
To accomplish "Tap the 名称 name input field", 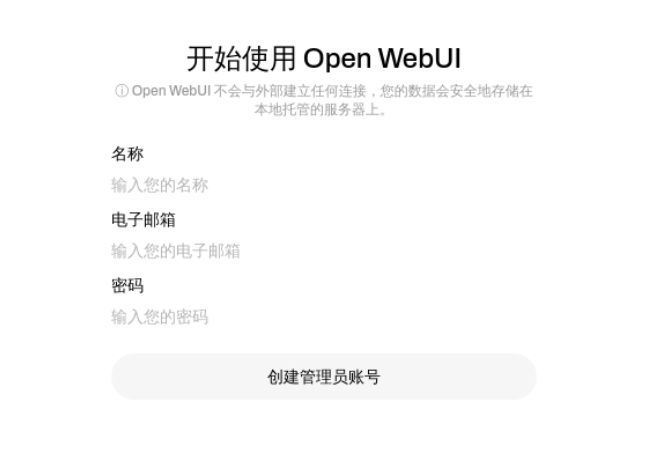I will pyautogui.click(x=323, y=185).
